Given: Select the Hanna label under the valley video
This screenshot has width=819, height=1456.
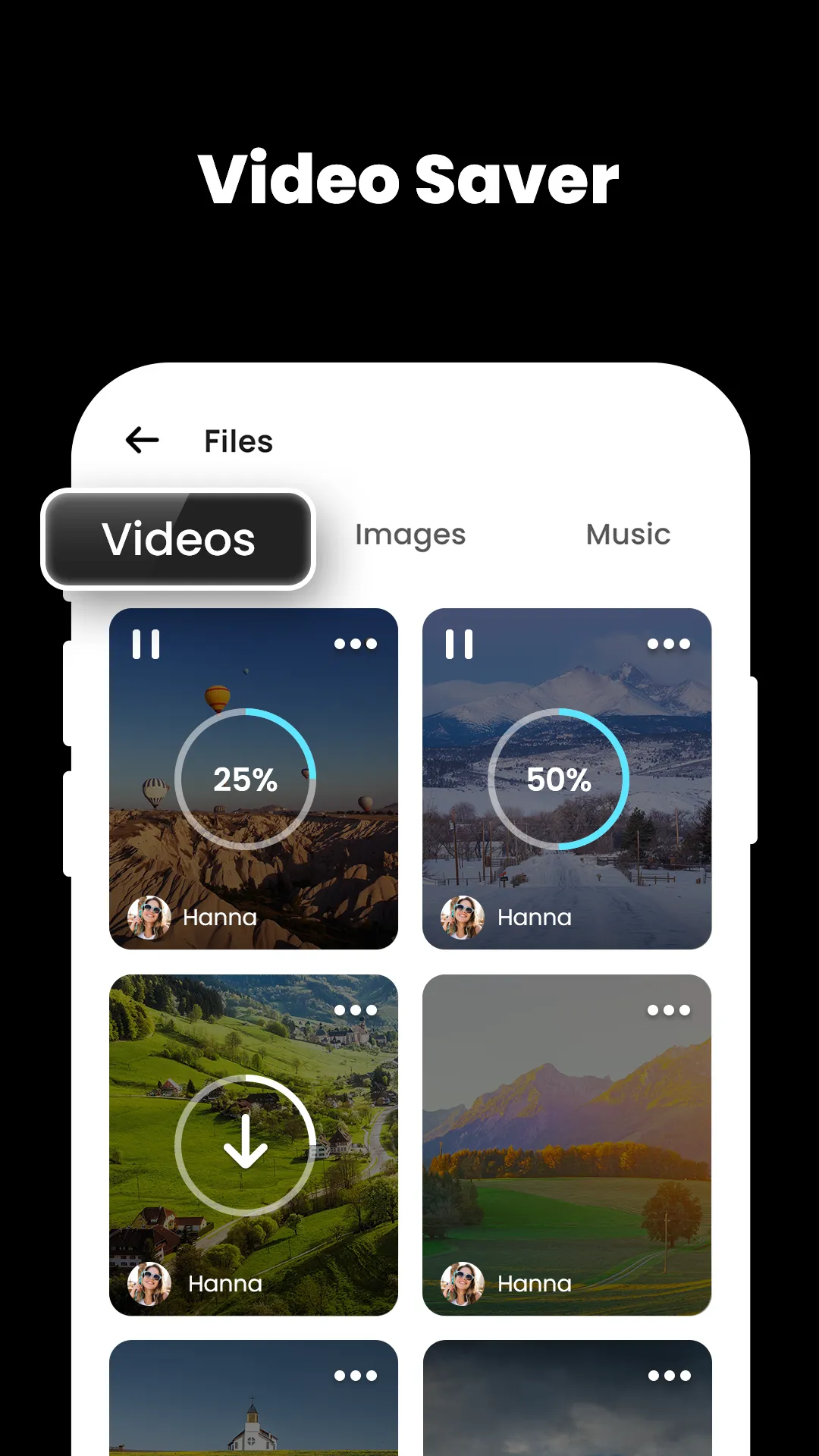Looking at the screenshot, I should [225, 1283].
